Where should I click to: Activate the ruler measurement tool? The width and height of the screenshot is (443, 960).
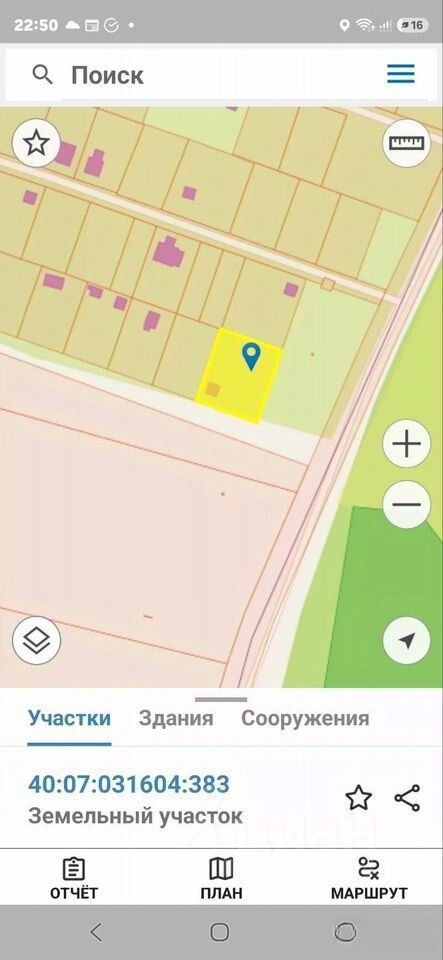tap(407, 143)
